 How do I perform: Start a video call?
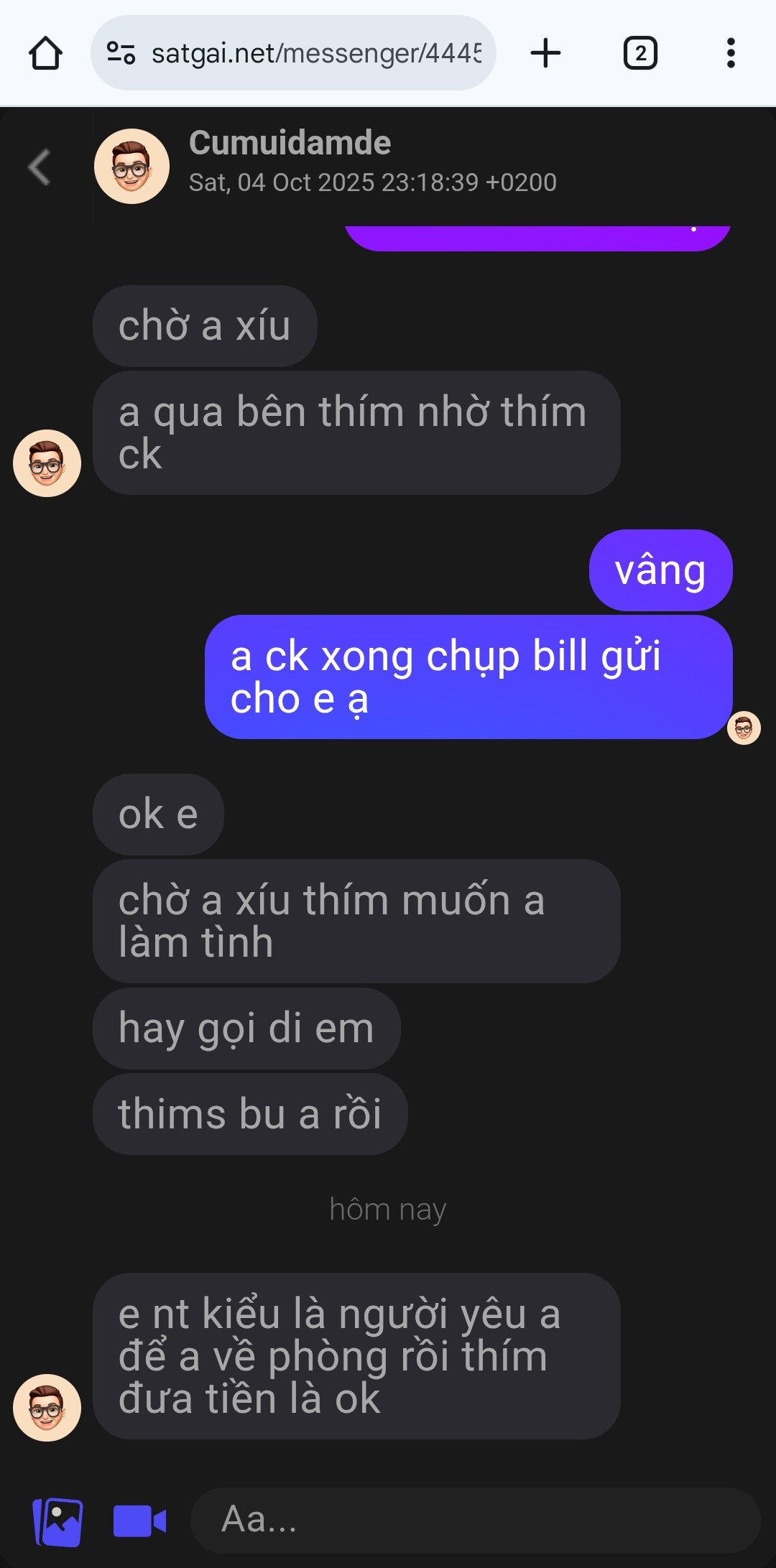[140, 1521]
